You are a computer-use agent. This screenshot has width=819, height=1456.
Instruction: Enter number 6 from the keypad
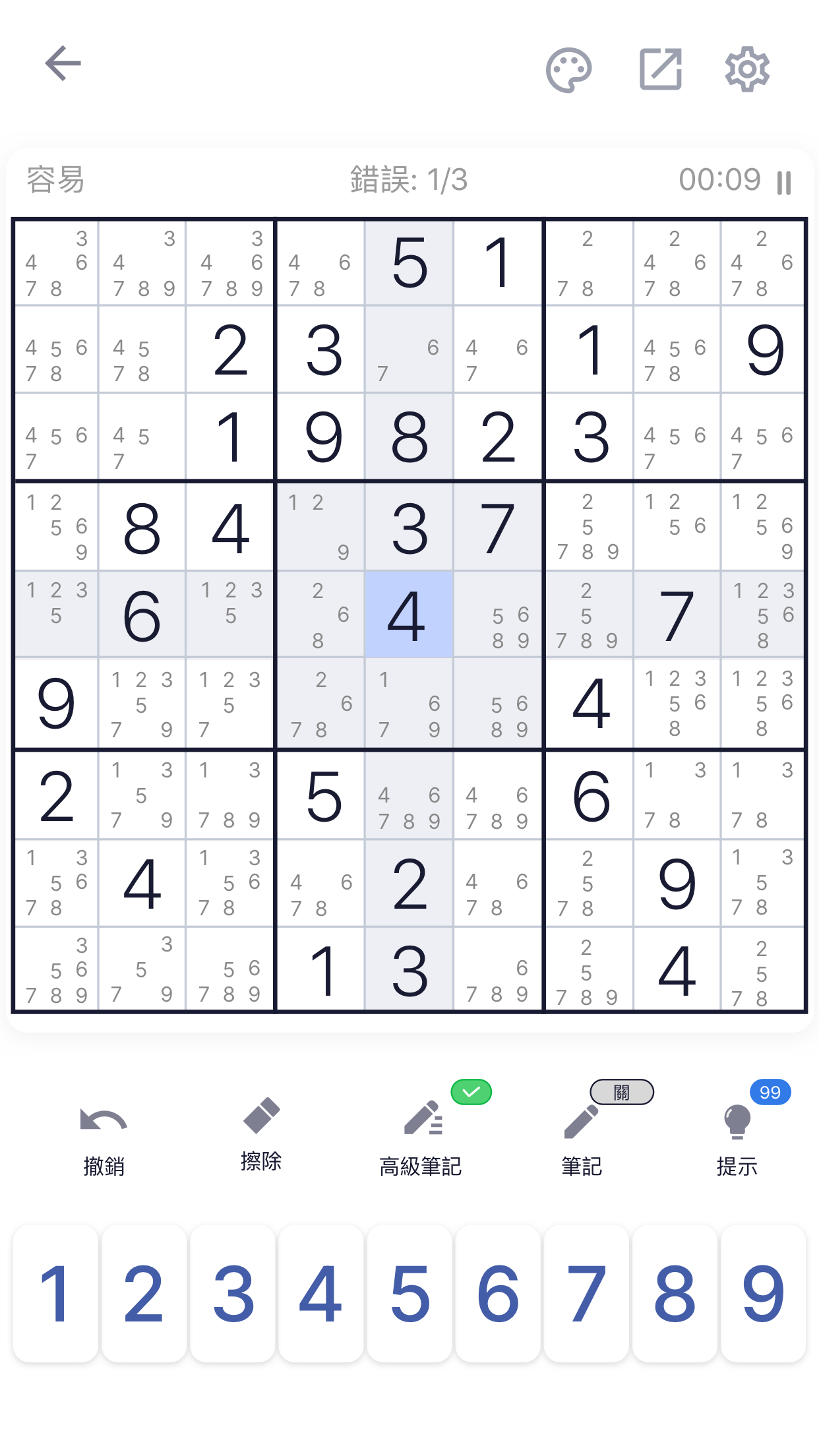click(x=498, y=1294)
